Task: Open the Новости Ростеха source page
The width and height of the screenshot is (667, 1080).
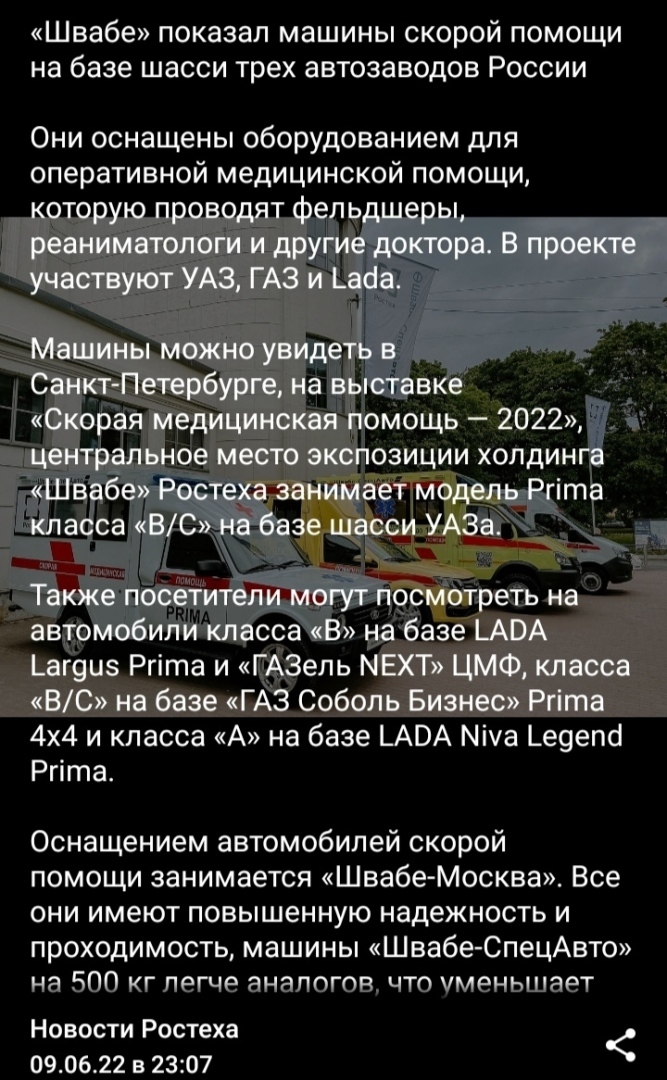Action: 134,1028
